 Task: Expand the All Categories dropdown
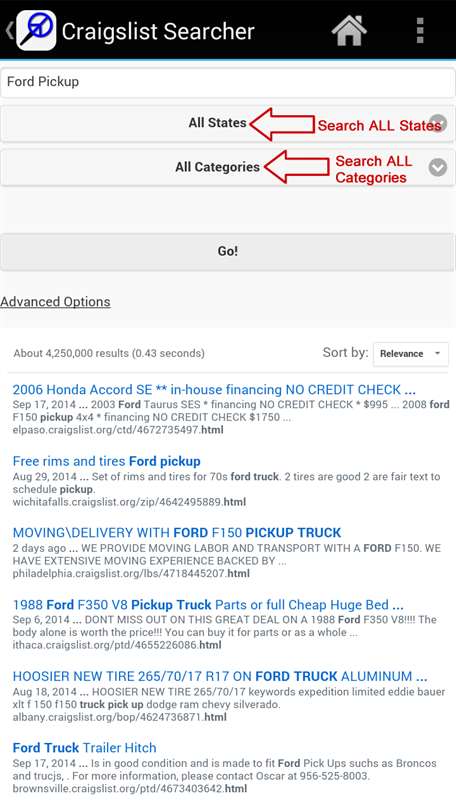[x=228, y=167]
